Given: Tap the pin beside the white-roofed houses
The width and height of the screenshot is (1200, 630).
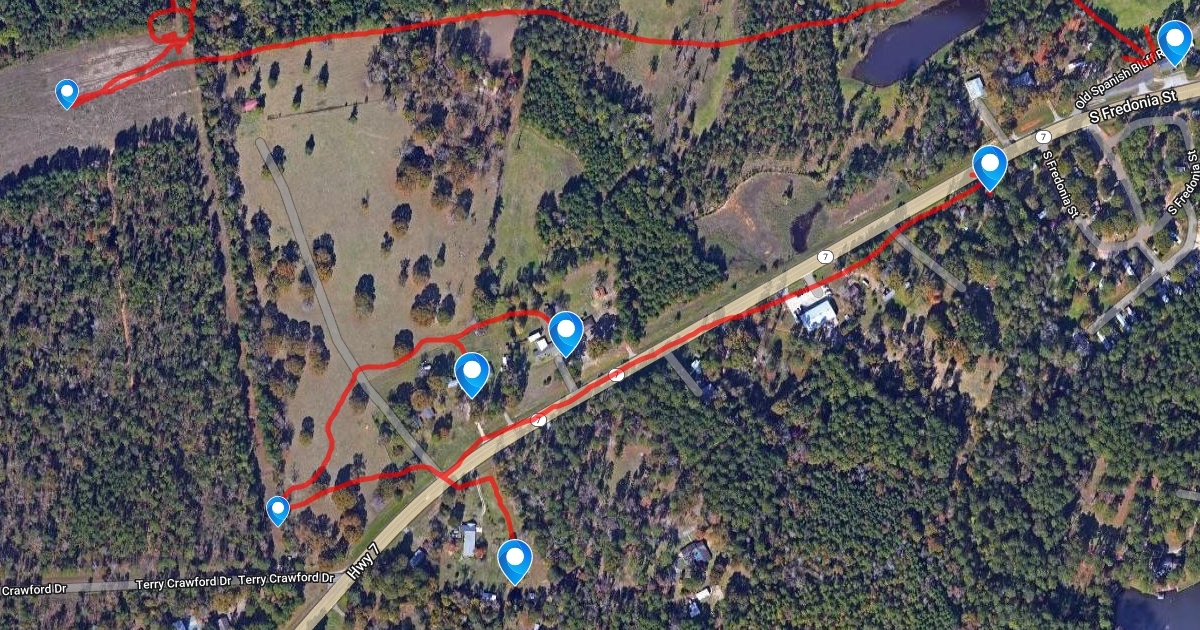Looking at the screenshot, I should click(566, 331).
